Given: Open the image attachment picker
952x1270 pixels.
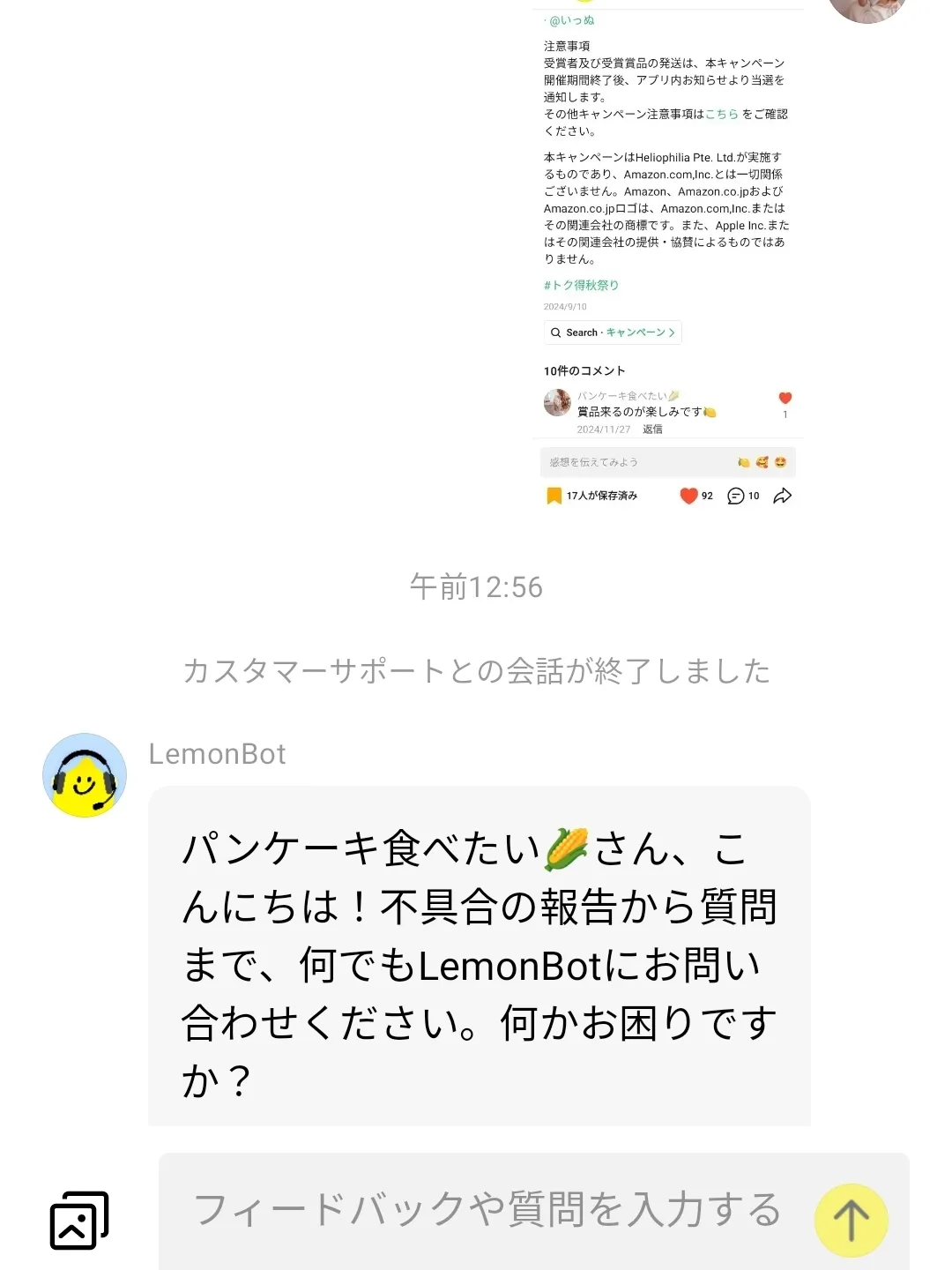Looking at the screenshot, I should point(79,1221).
